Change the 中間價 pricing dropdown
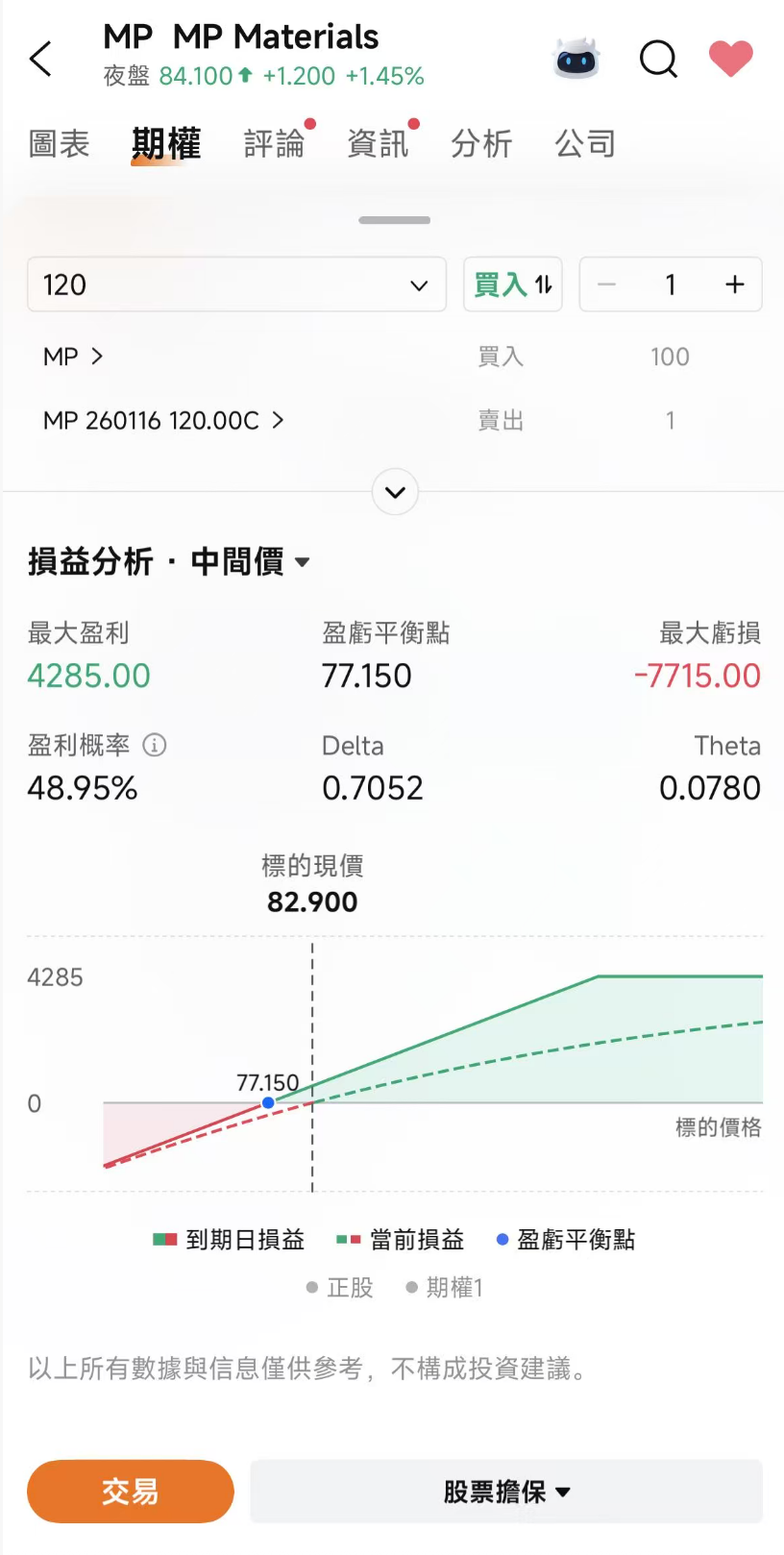784x1555 pixels. coord(250,561)
